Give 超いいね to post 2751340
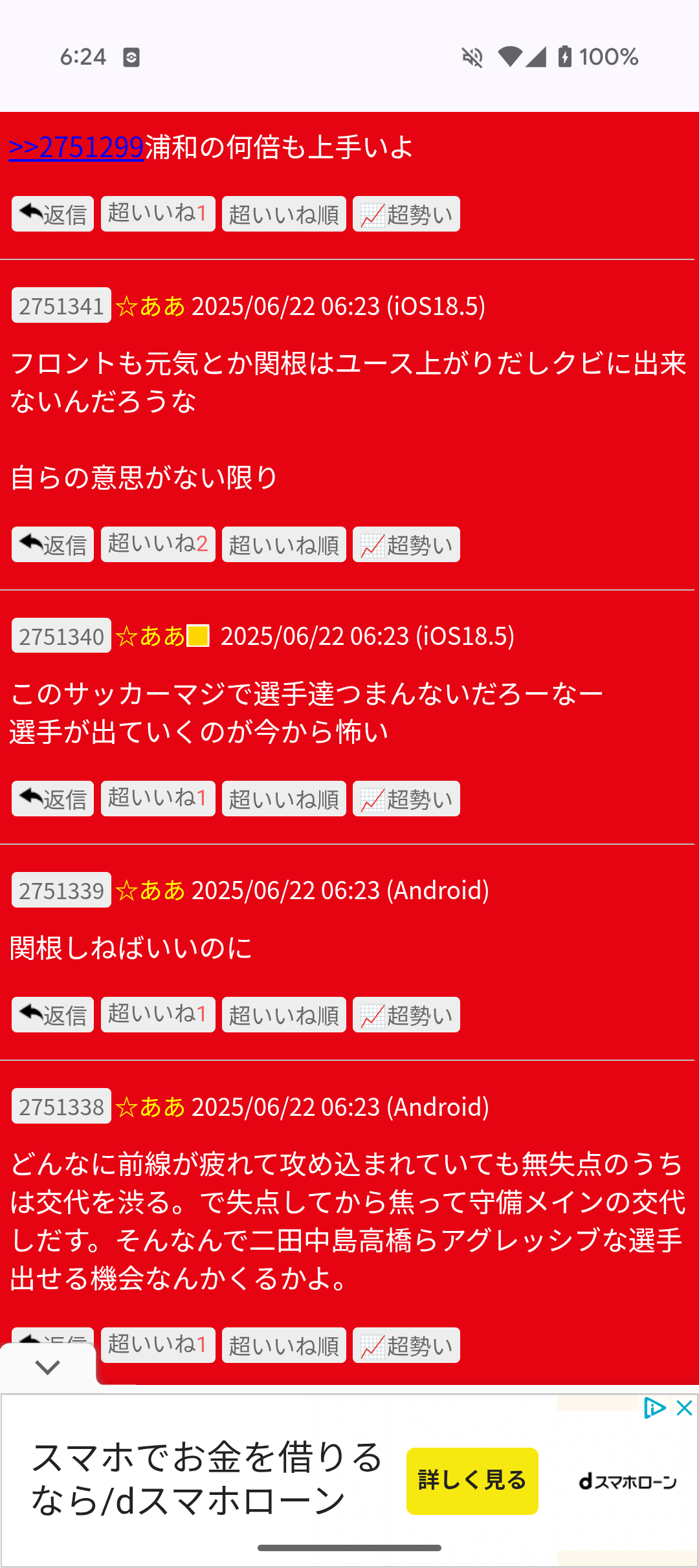 pos(158,799)
